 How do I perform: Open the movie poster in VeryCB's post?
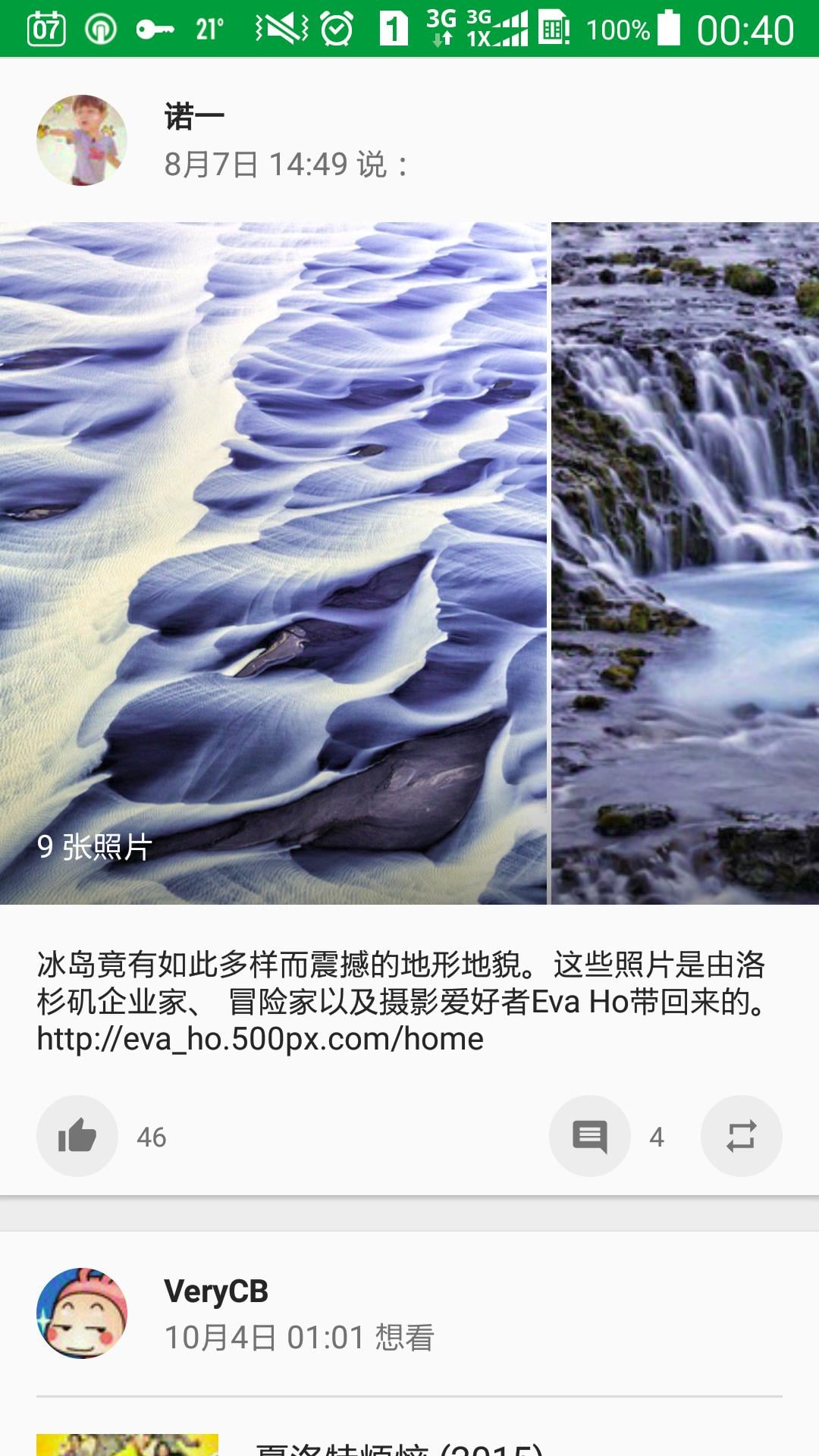click(x=127, y=1445)
